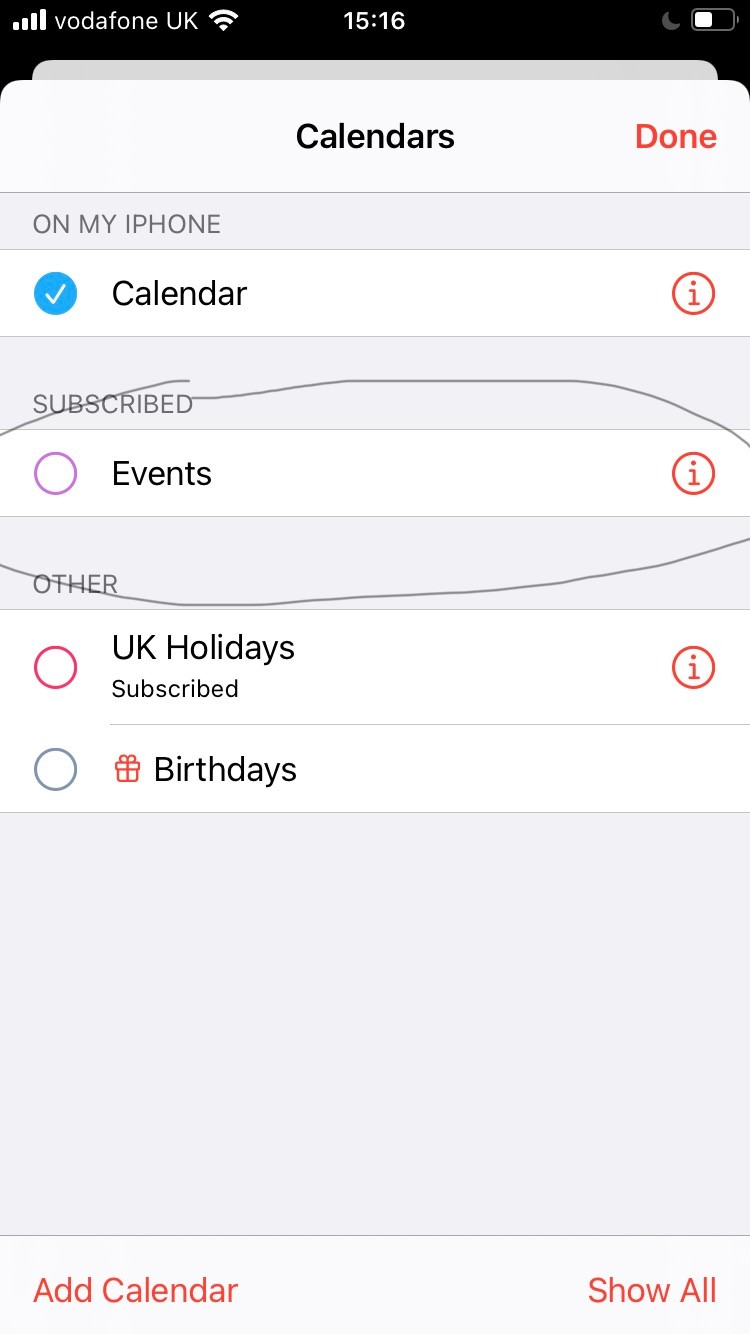Open info for Events calendar
The height and width of the screenshot is (1334, 750).
point(693,474)
